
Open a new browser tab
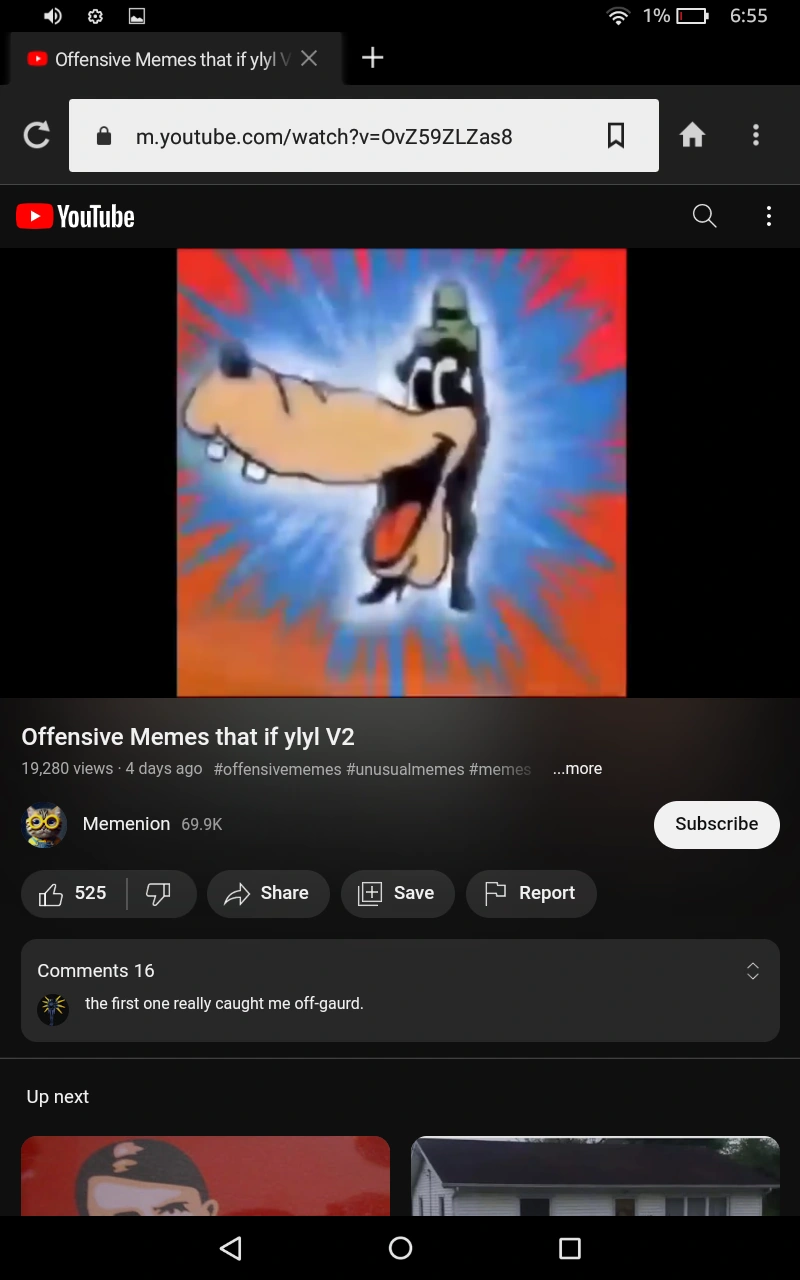[x=372, y=58]
